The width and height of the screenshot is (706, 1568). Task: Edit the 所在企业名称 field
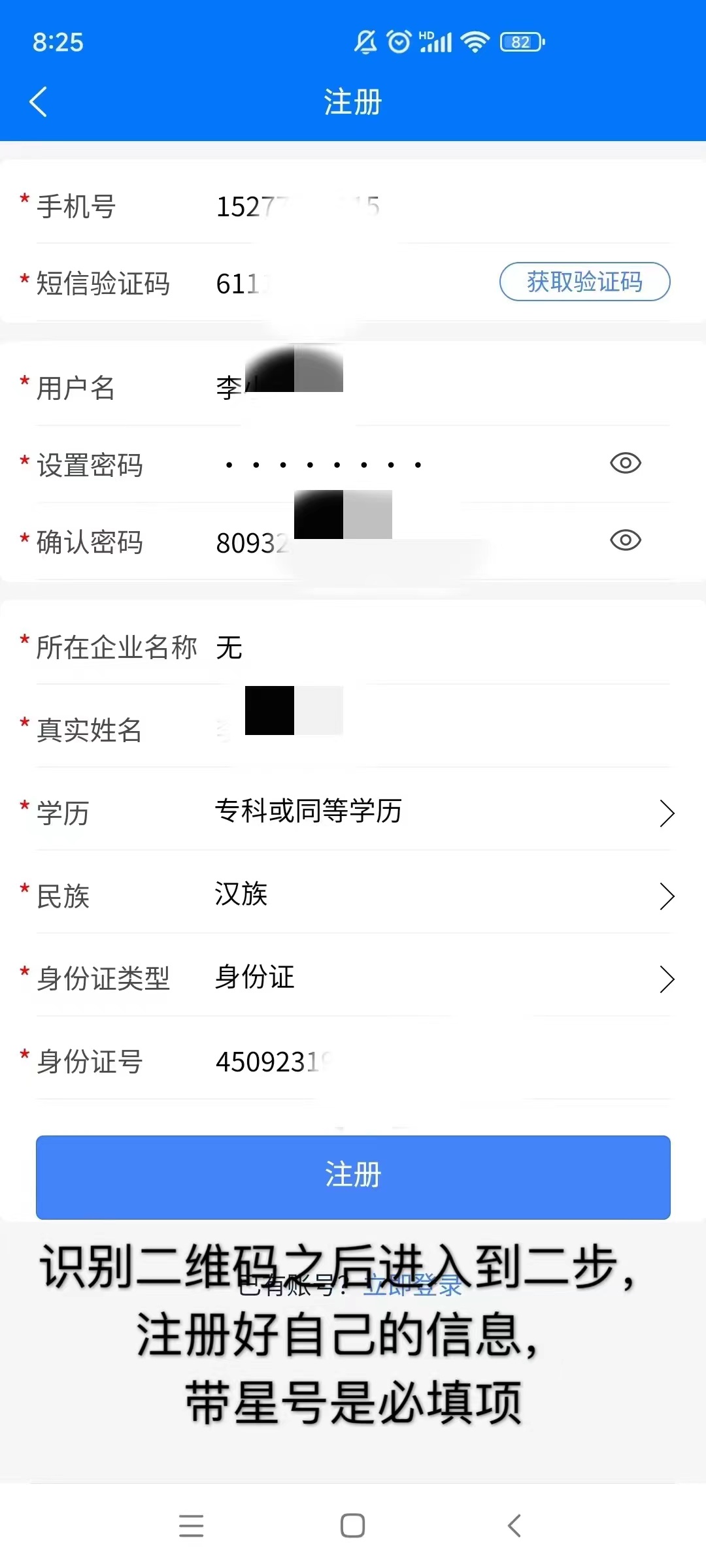pos(425,647)
